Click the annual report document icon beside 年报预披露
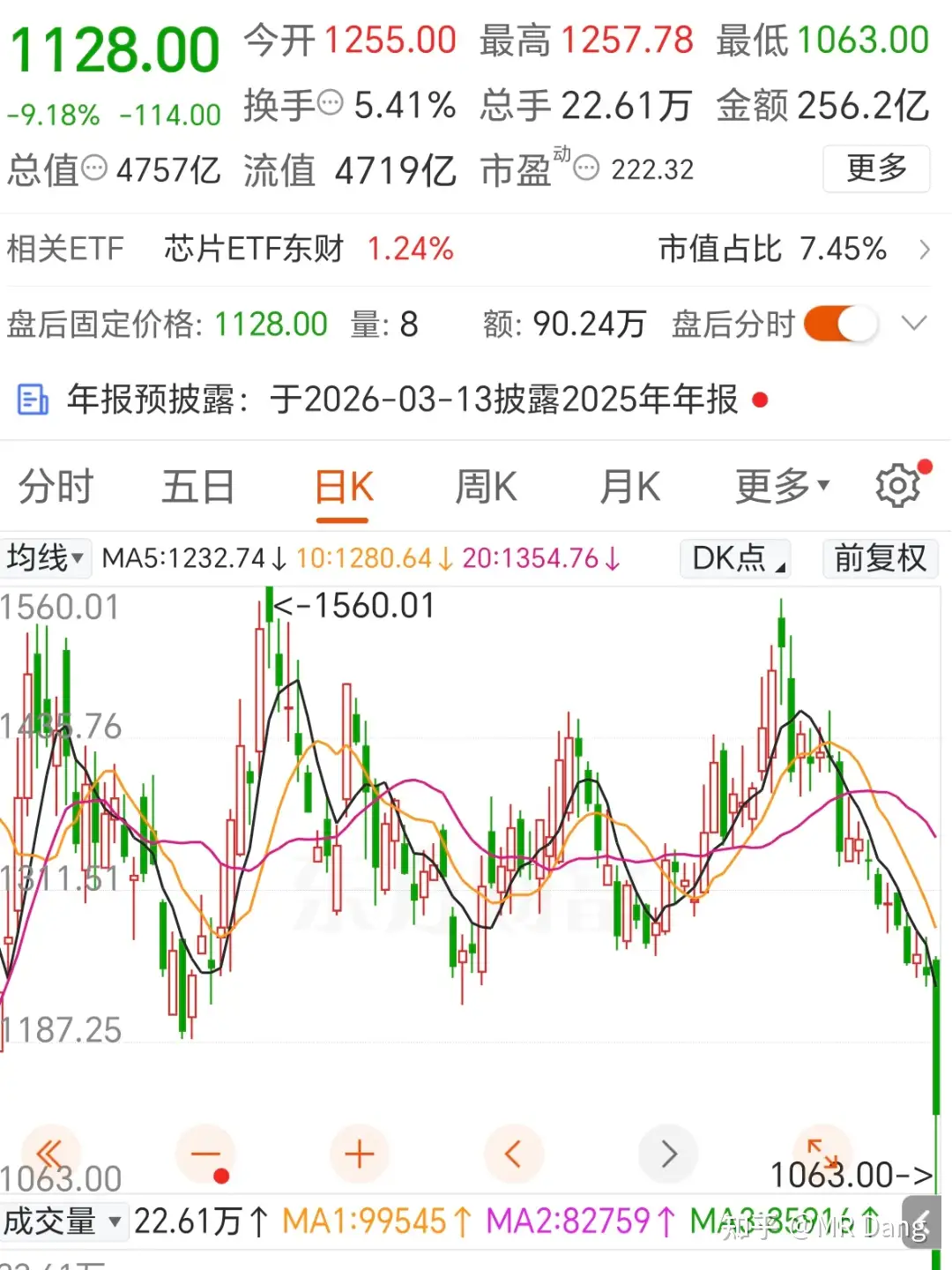This screenshot has height=1270, width=952. [33, 400]
